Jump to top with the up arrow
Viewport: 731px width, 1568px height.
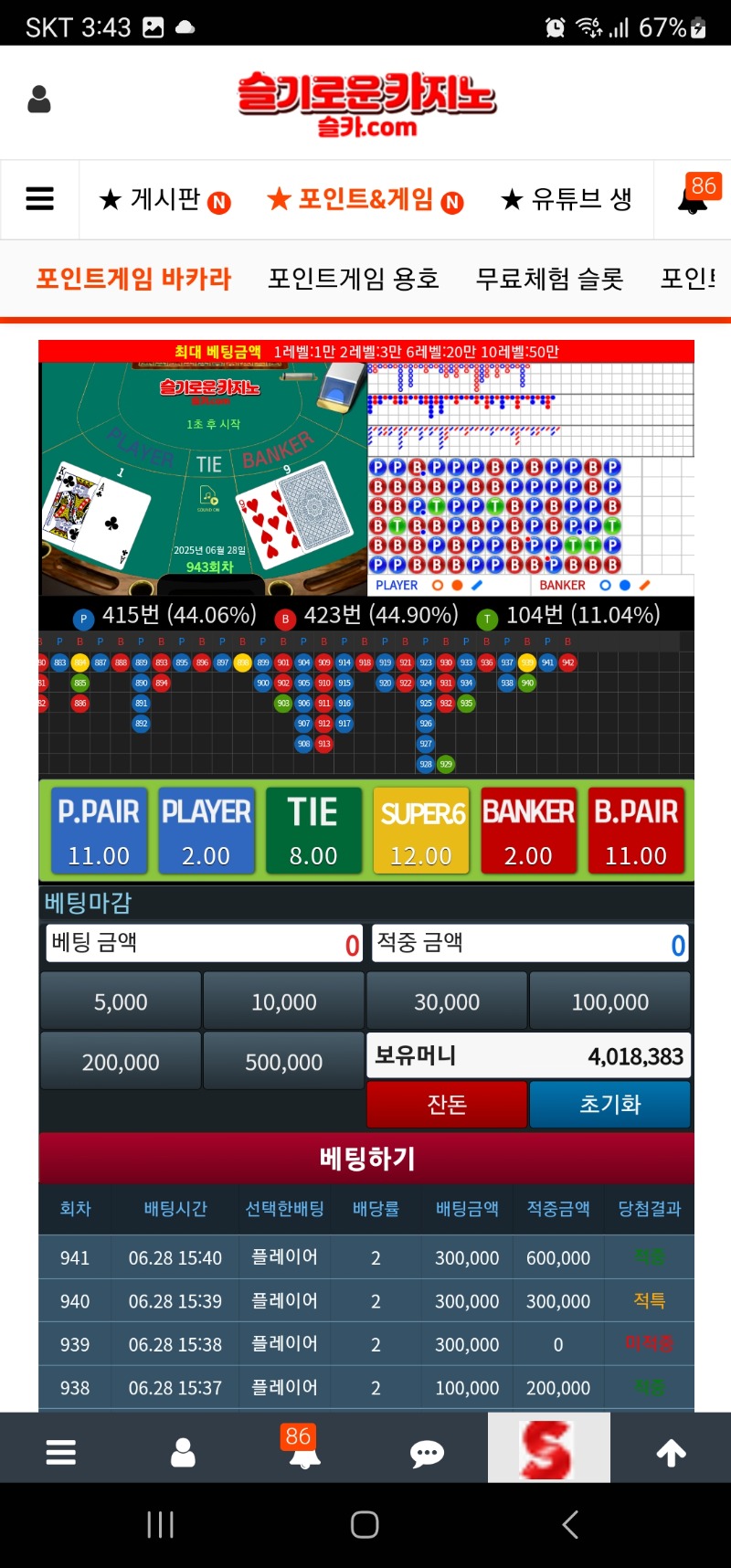click(x=671, y=1452)
